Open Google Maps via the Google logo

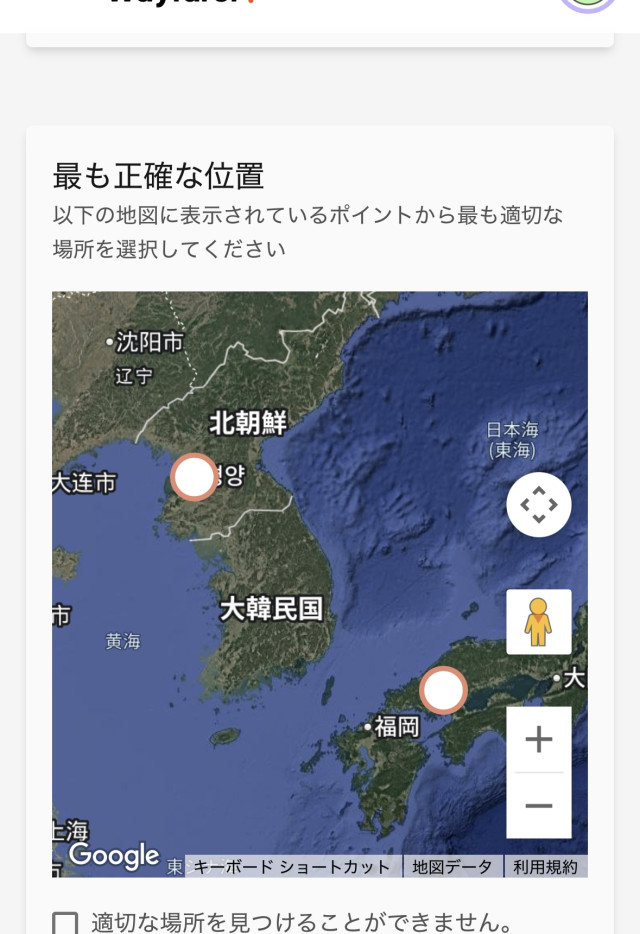click(113, 855)
